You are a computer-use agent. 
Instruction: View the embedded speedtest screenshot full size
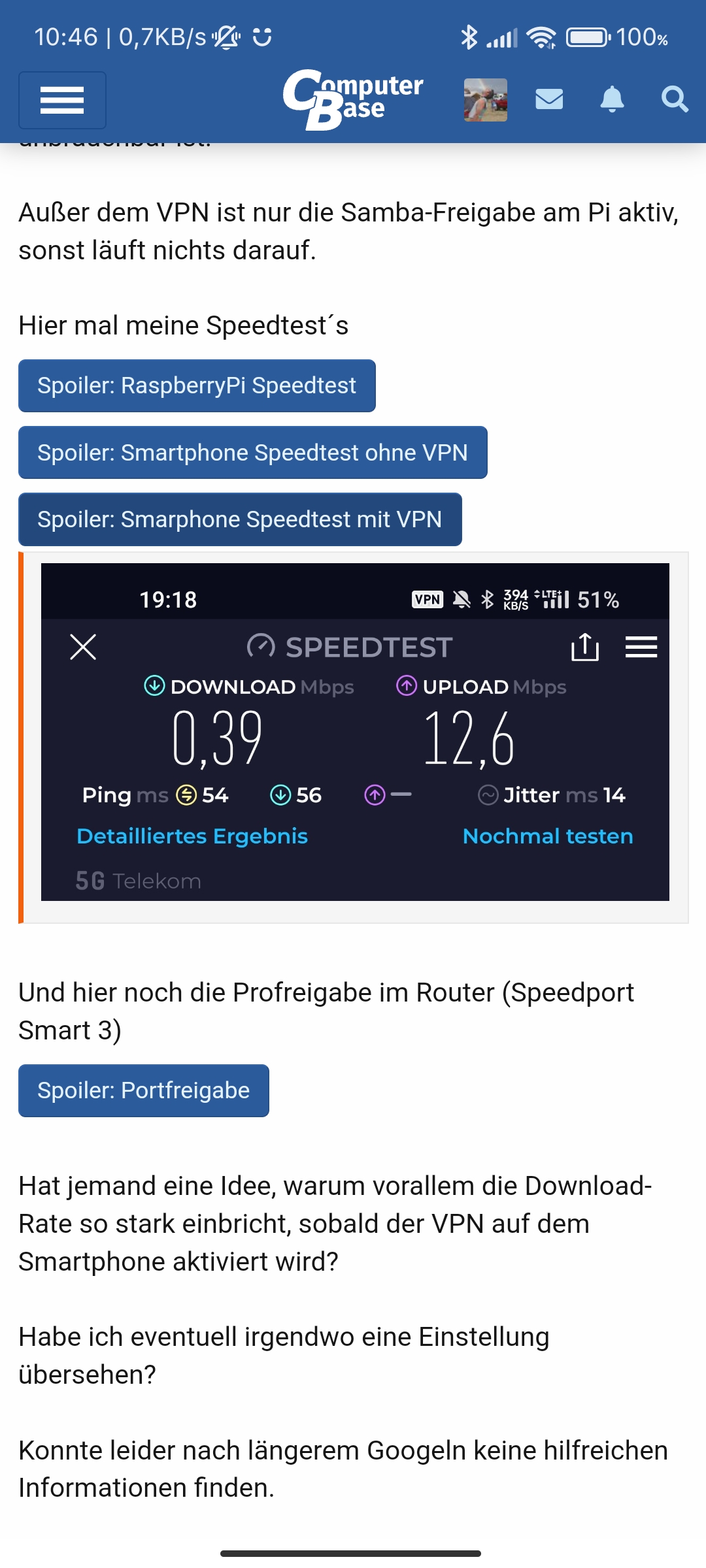tap(355, 732)
